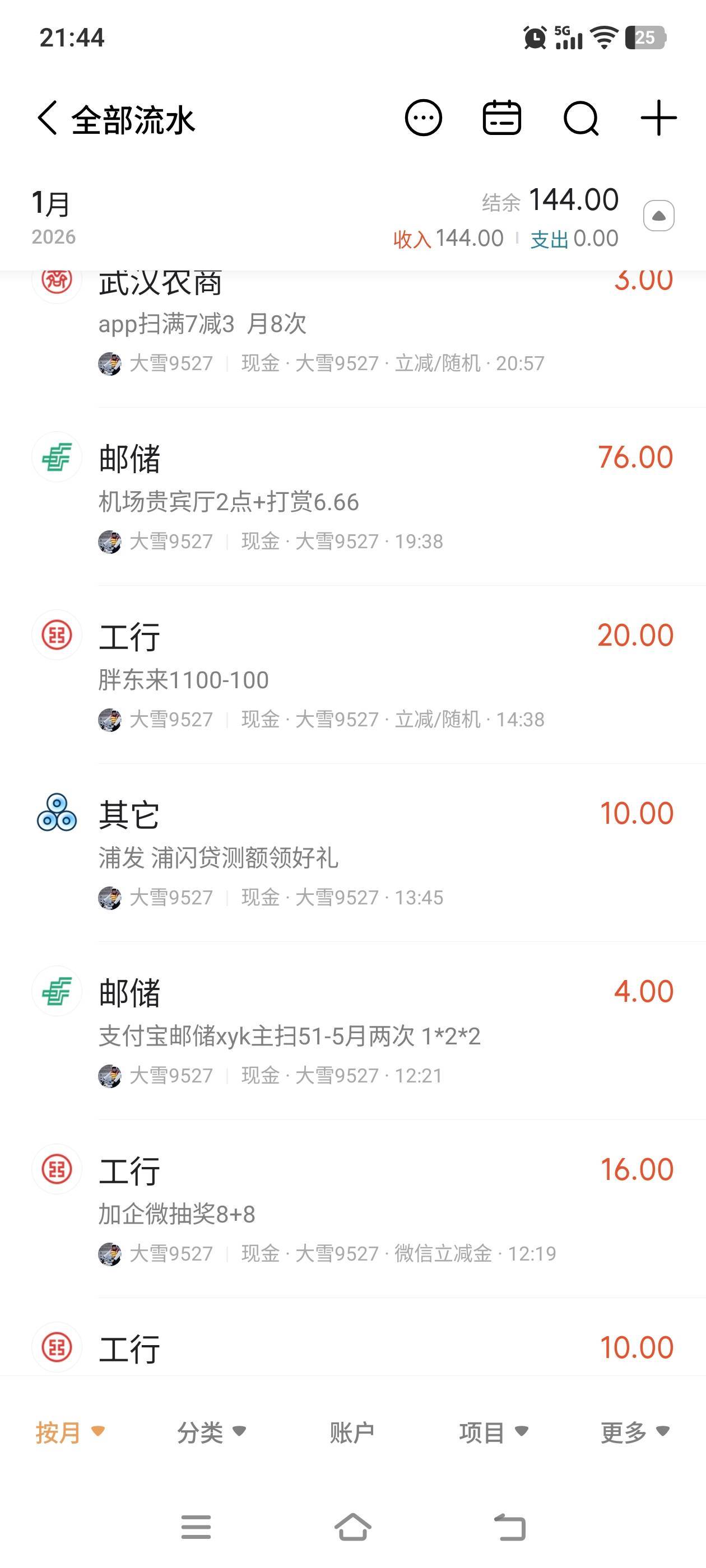Go back from the 全部流水 page
Viewport: 706px width, 1568px height.
48,118
